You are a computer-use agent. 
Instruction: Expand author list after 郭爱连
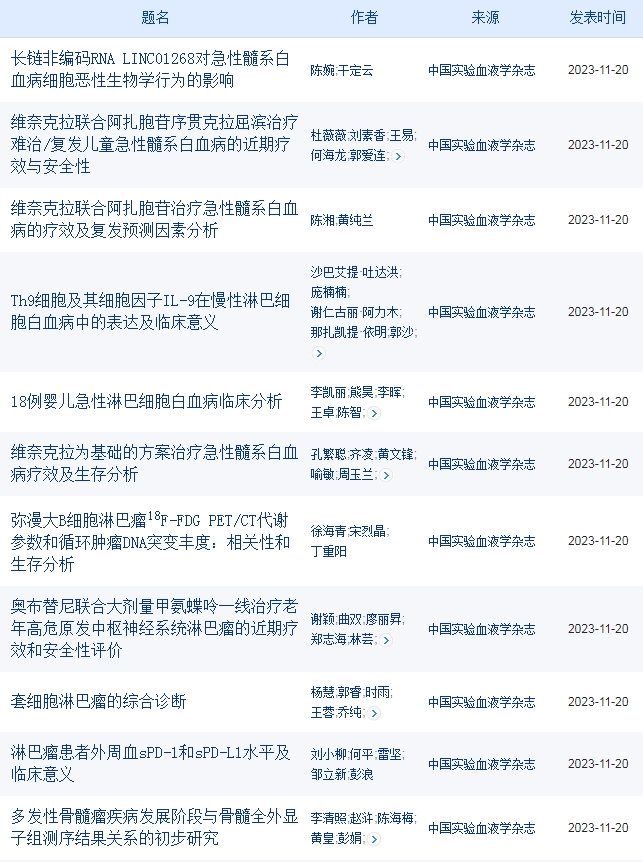[398, 156]
